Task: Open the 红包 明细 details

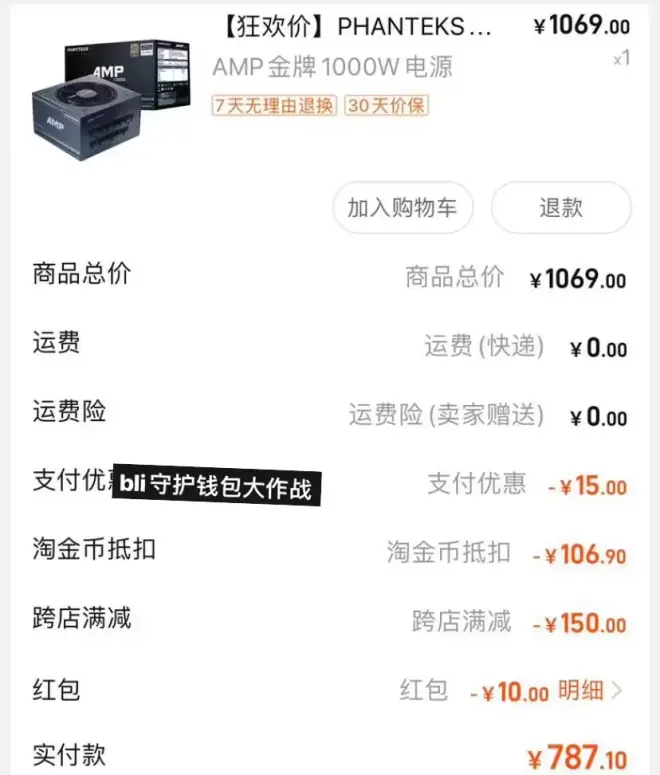Action: (x=590, y=690)
